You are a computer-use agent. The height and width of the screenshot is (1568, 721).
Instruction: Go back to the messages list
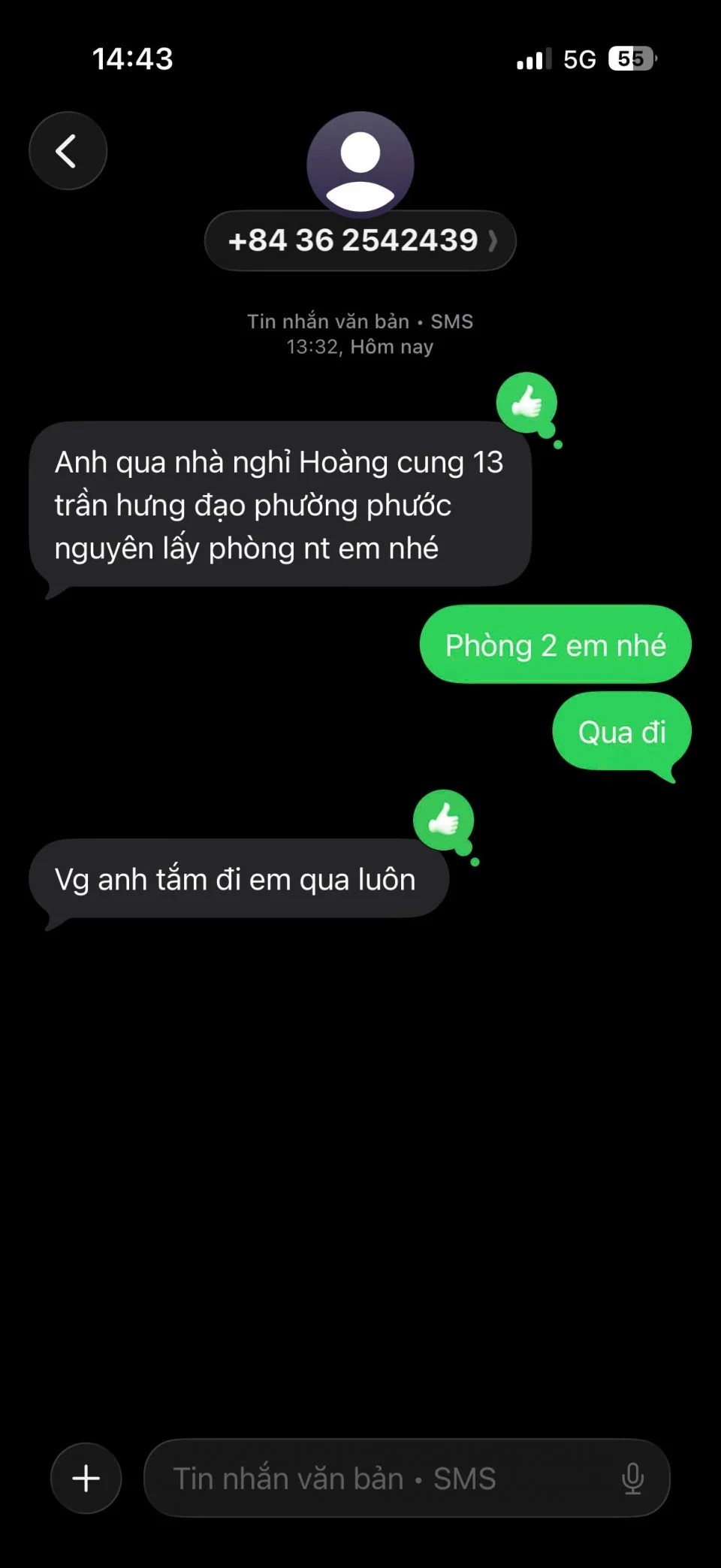tap(68, 151)
